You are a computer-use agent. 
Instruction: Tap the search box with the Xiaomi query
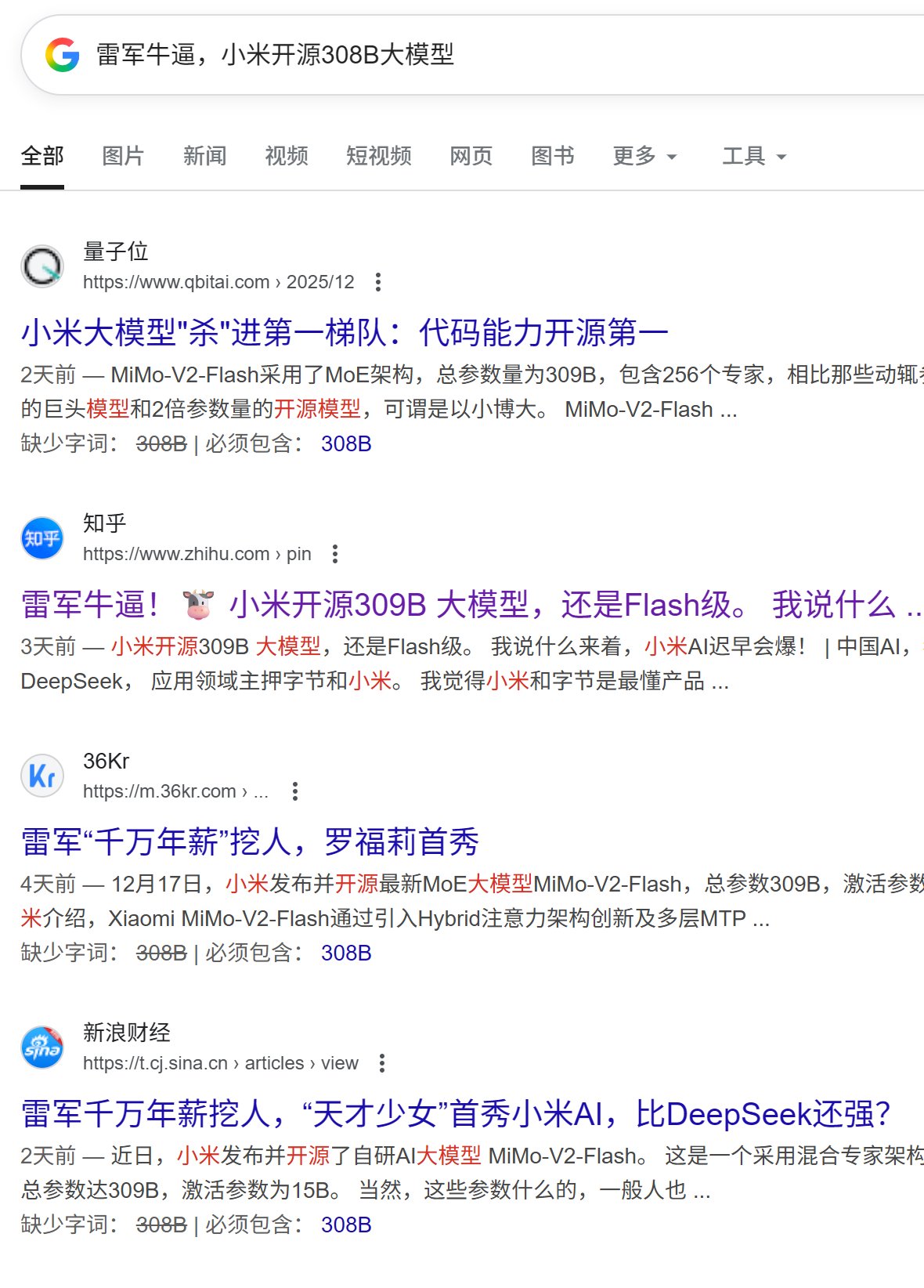(x=470, y=55)
